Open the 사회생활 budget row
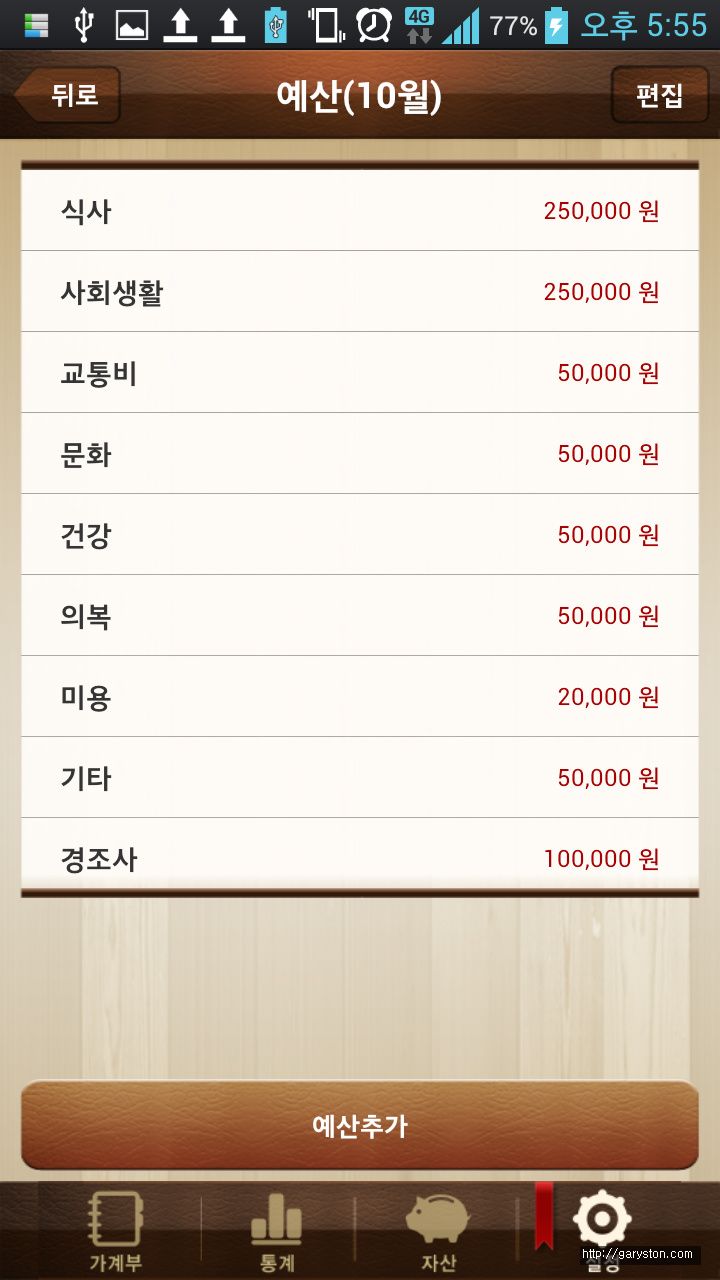Viewport: 720px width, 1280px height. pyautogui.click(x=360, y=292)
